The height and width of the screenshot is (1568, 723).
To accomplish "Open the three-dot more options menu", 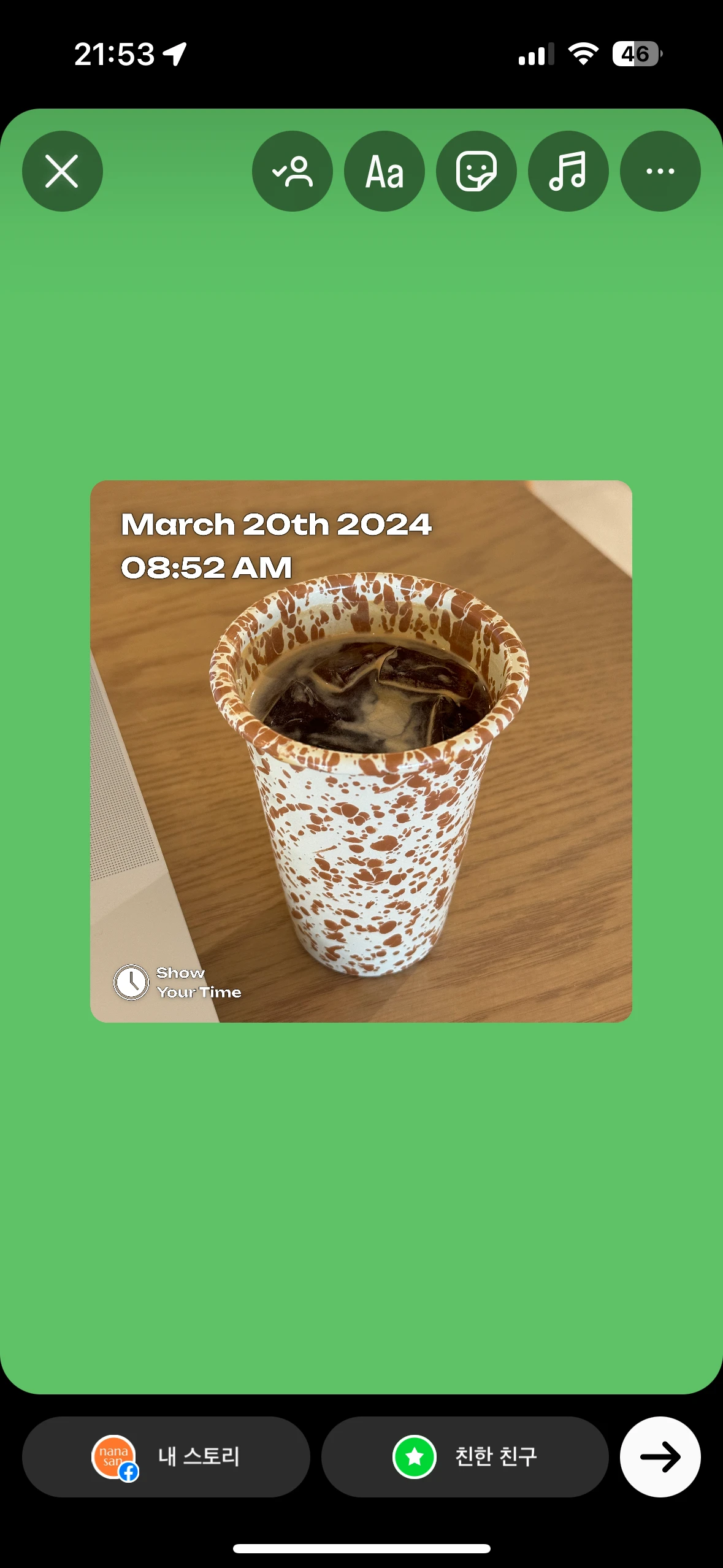I will point(660,171).
